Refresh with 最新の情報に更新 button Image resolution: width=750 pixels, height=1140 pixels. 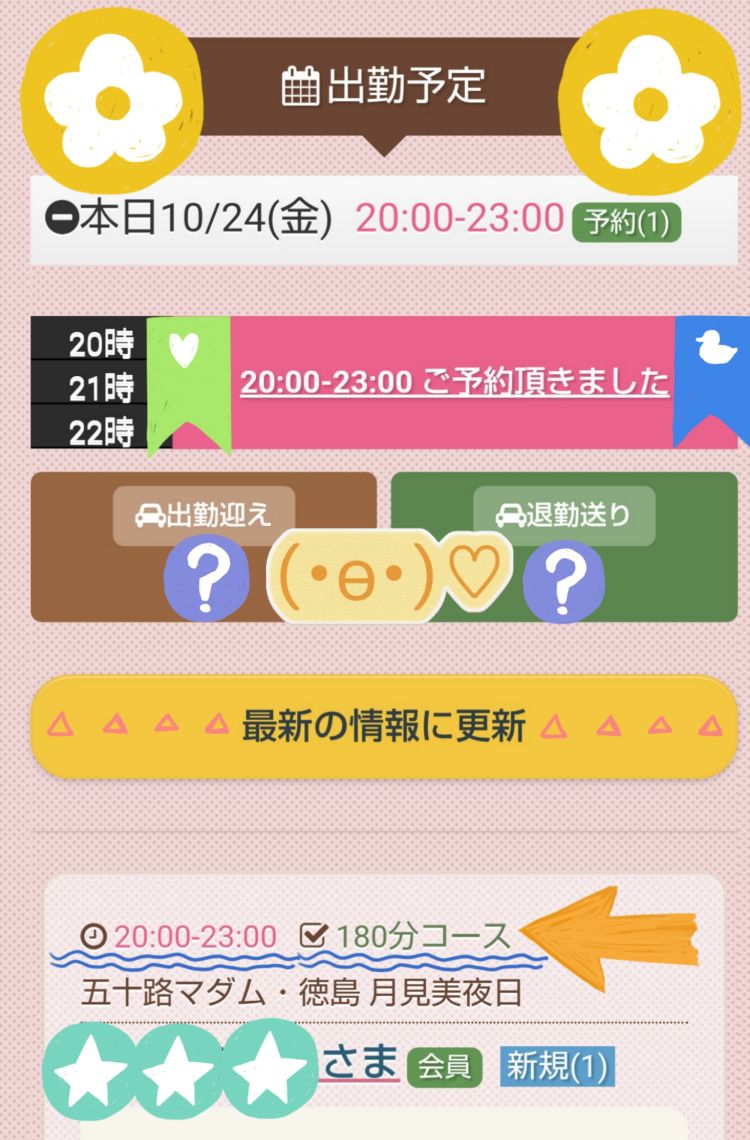coord(383,726)
